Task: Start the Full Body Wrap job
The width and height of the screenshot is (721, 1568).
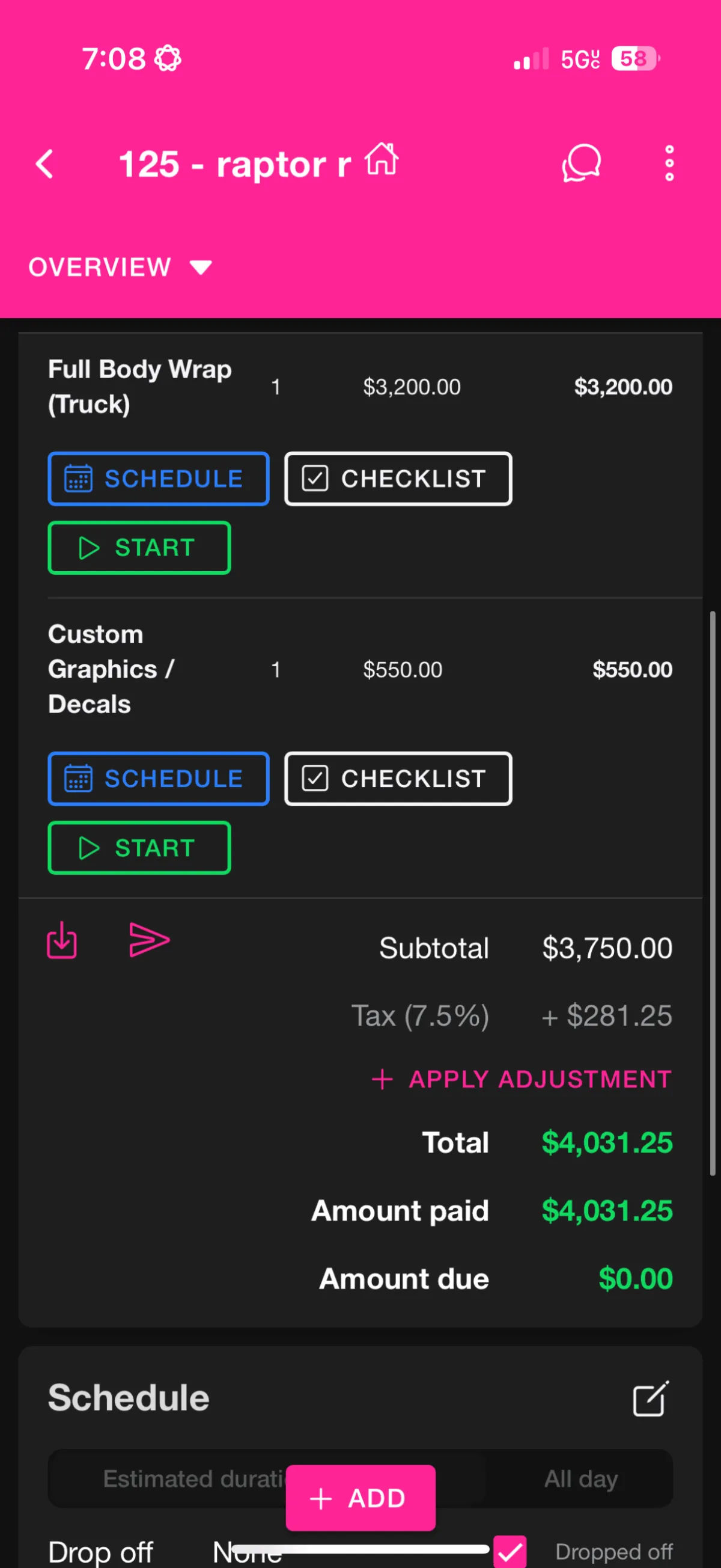Action: pos(139,547)
